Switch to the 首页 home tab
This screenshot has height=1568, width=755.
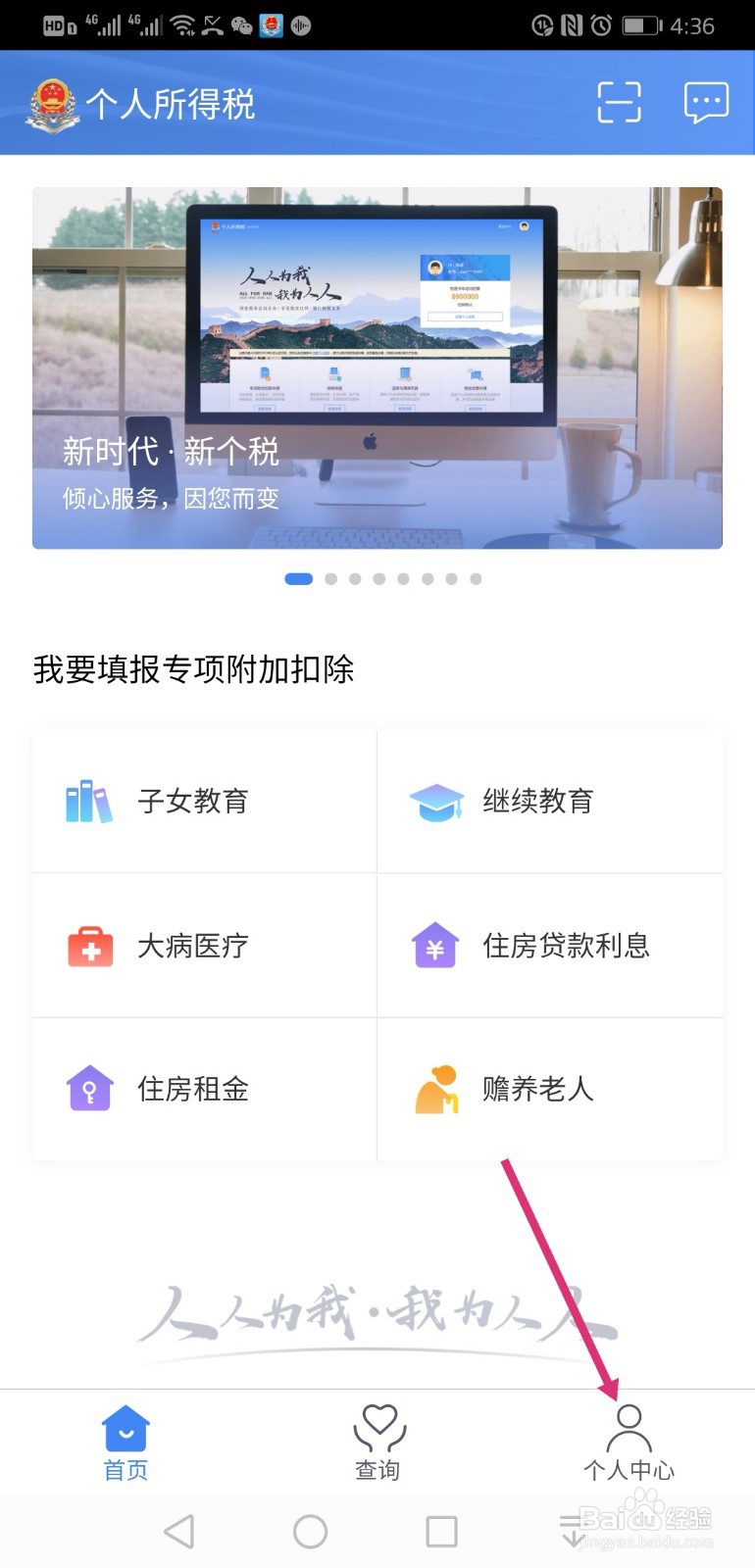[x=125, y=1441]
